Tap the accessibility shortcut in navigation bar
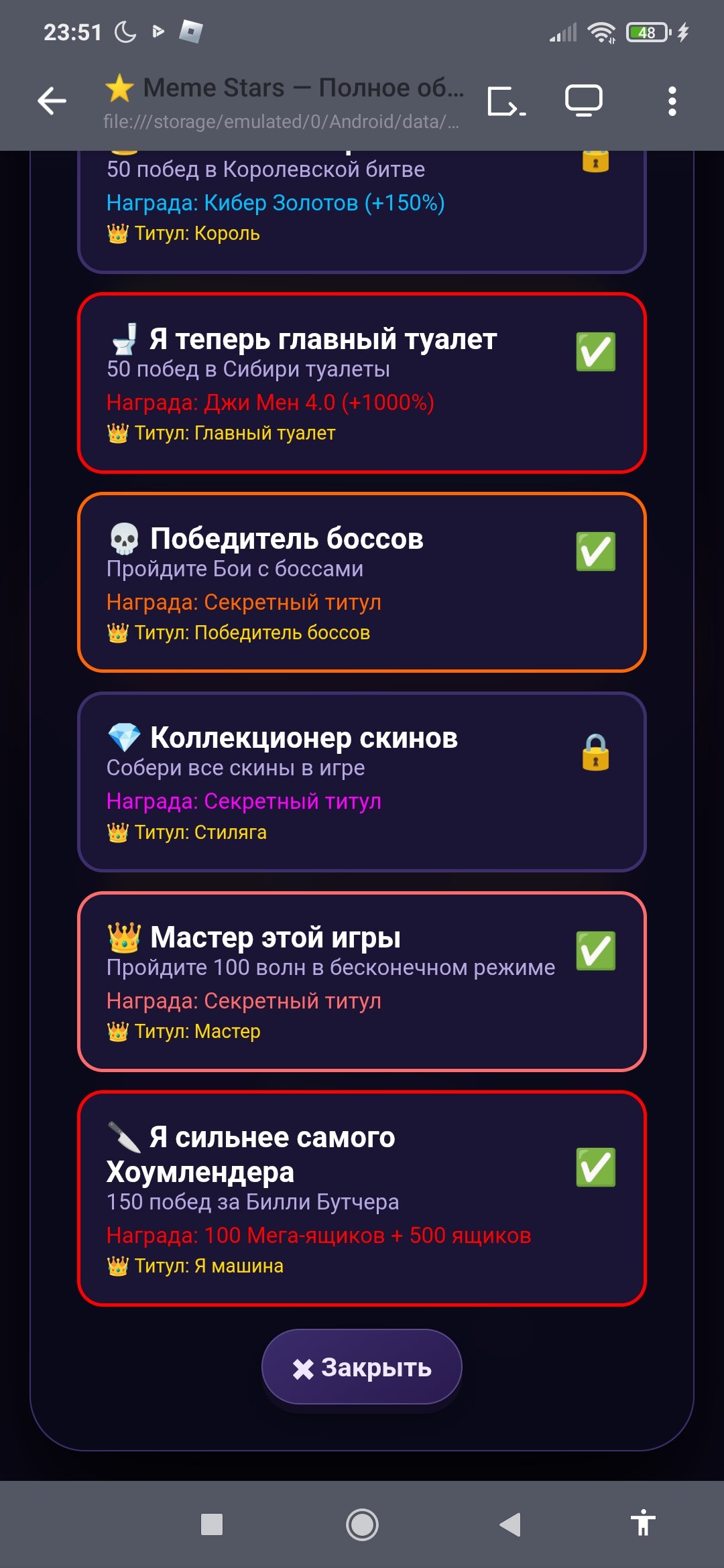724x1568 pixels. (x=643, y=1522)
